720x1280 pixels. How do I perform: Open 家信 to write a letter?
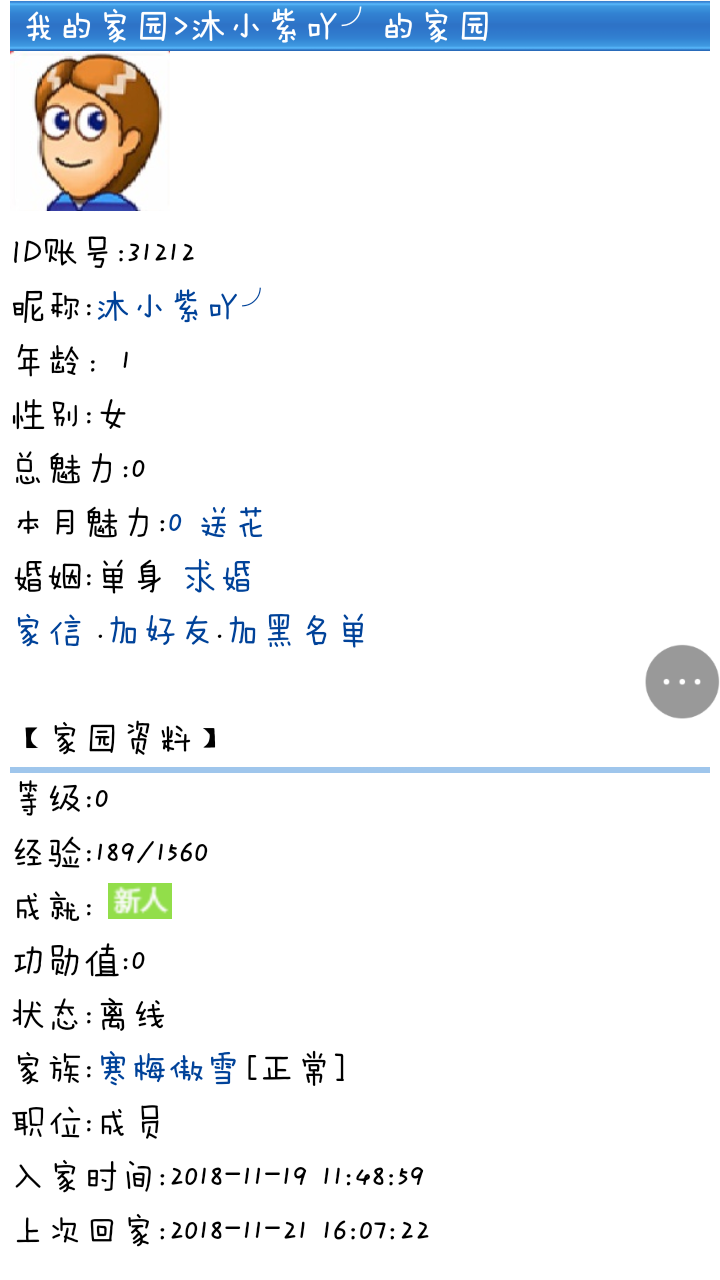pos(48,632)
